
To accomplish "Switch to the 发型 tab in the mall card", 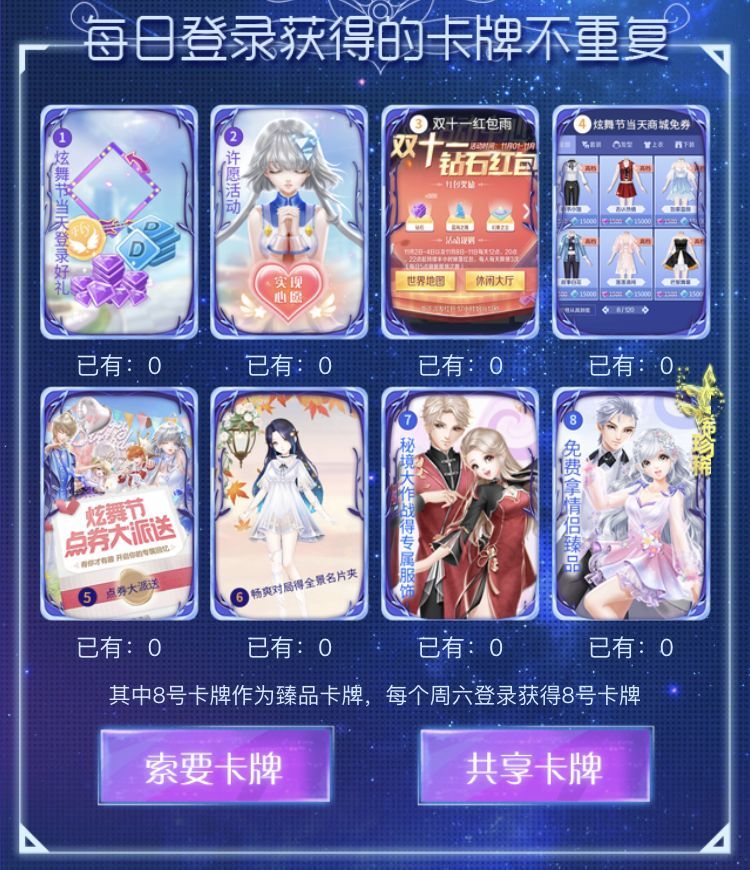I will pyautogui.click(x=619, y=144).
